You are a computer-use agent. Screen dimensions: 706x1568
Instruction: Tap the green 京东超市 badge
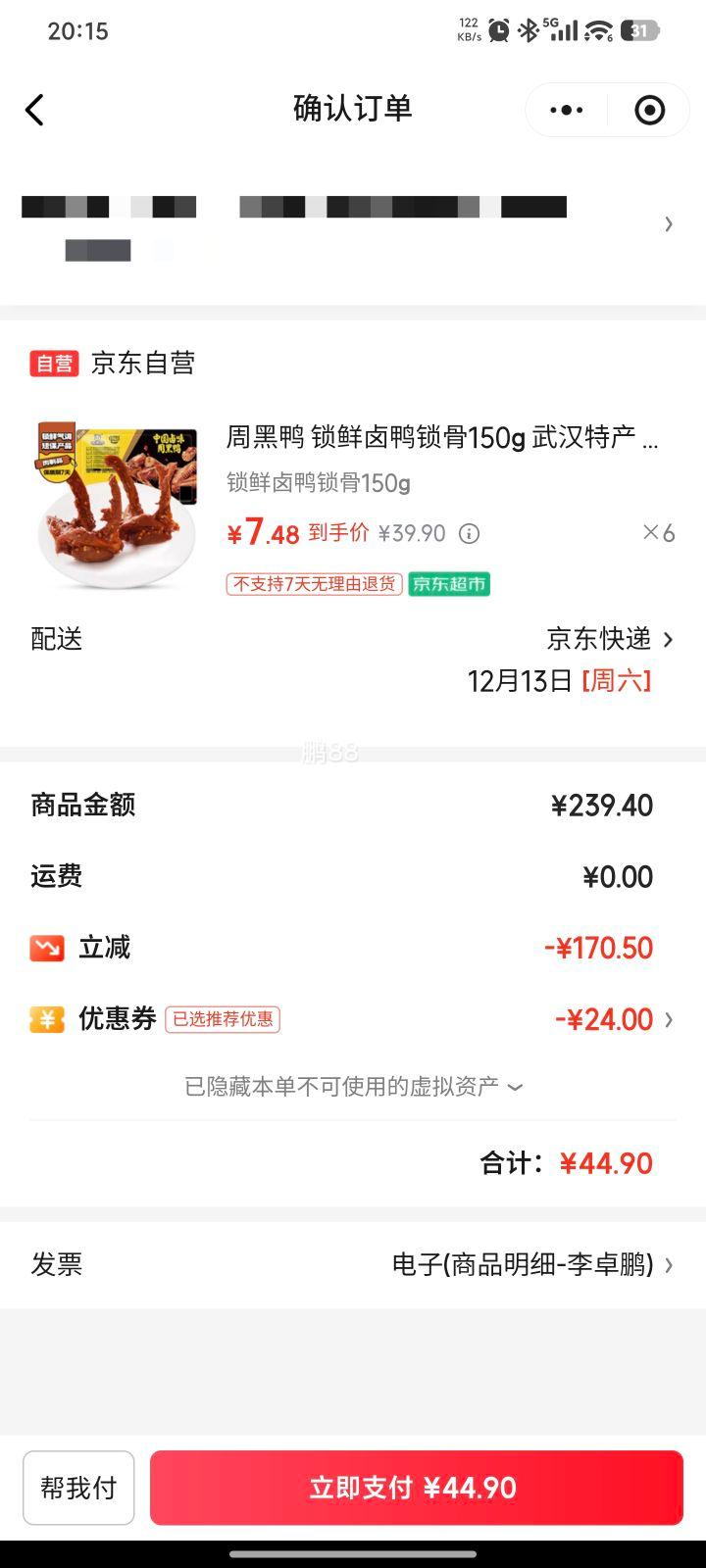448,583
